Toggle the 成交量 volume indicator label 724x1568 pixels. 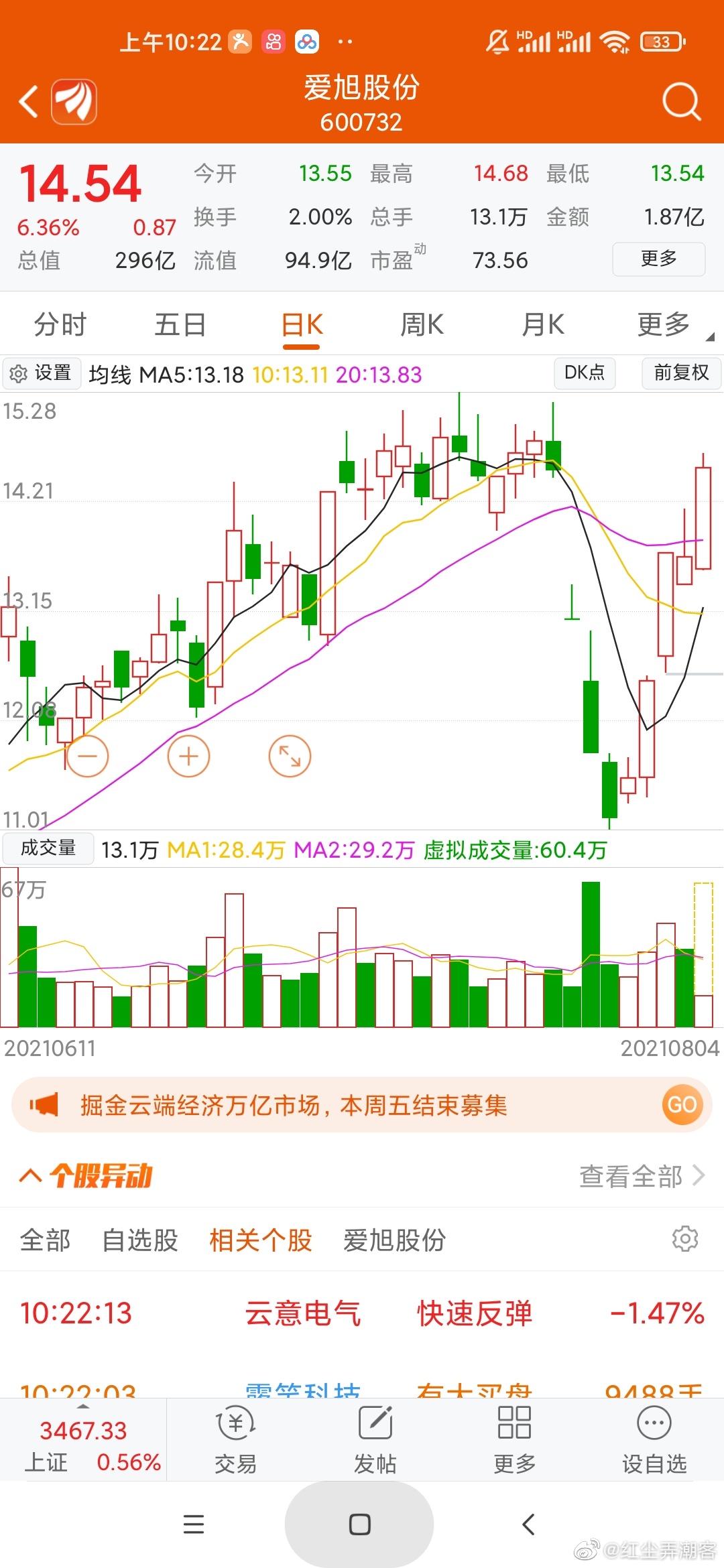click(x=48, y=848)
